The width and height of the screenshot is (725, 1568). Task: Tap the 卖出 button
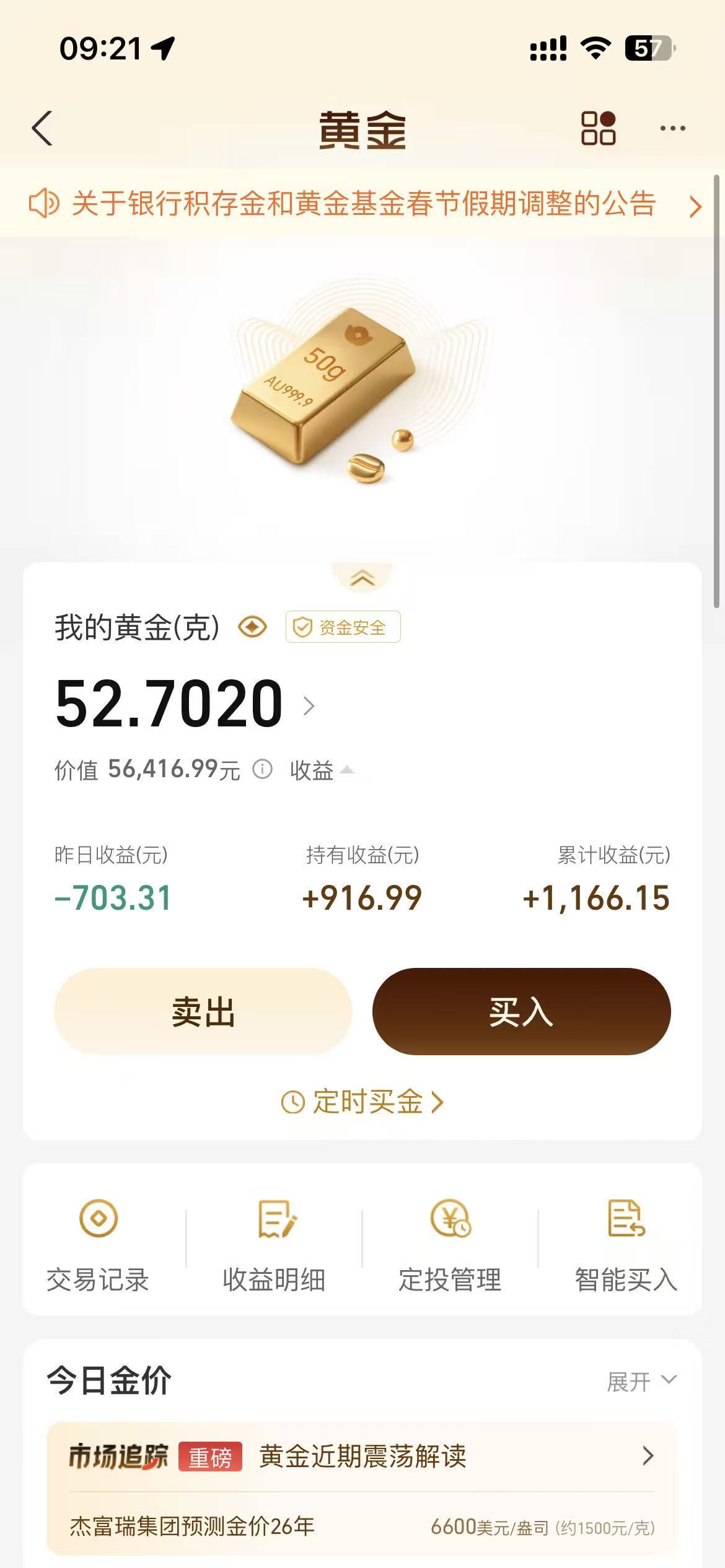[x=203, y=1012]
